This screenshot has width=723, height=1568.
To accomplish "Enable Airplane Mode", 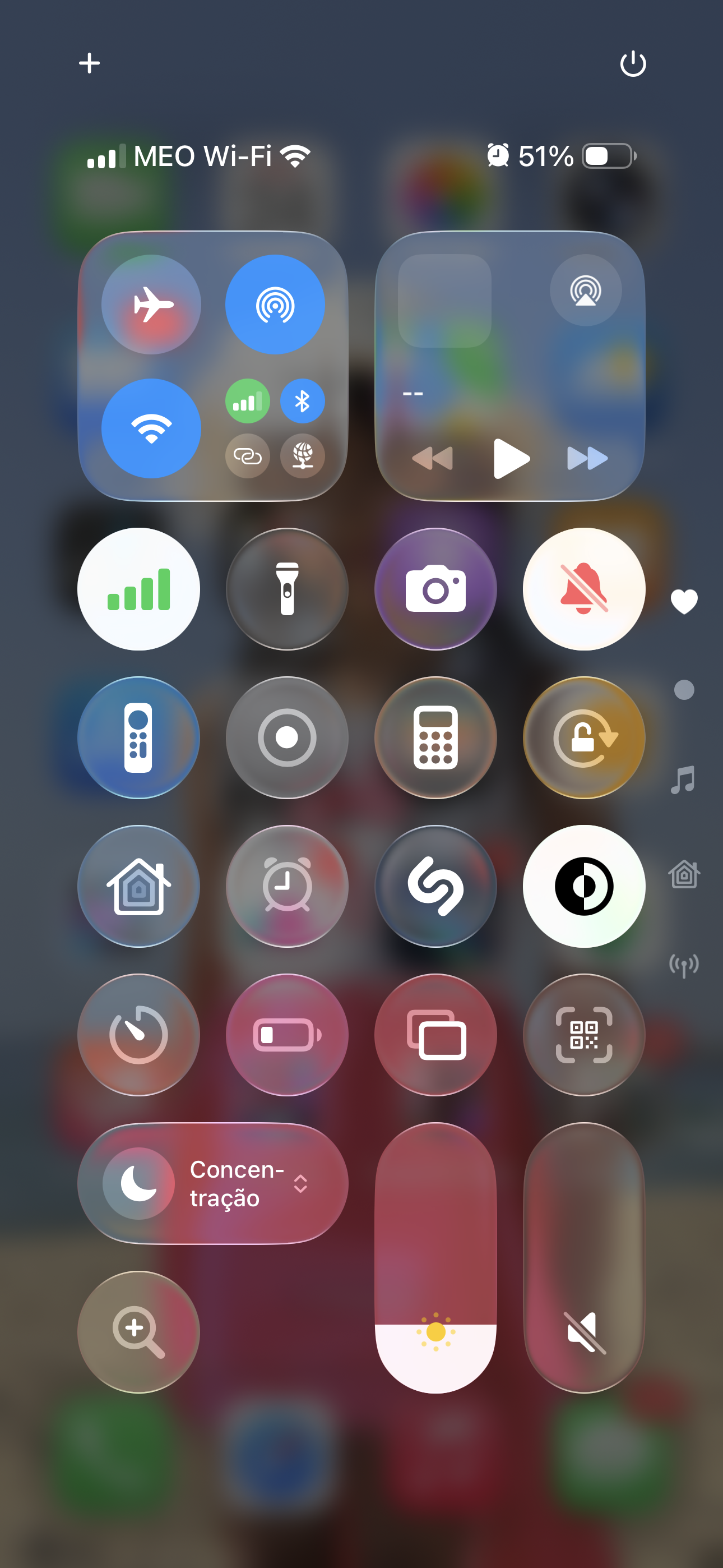I will coord(151,305).
